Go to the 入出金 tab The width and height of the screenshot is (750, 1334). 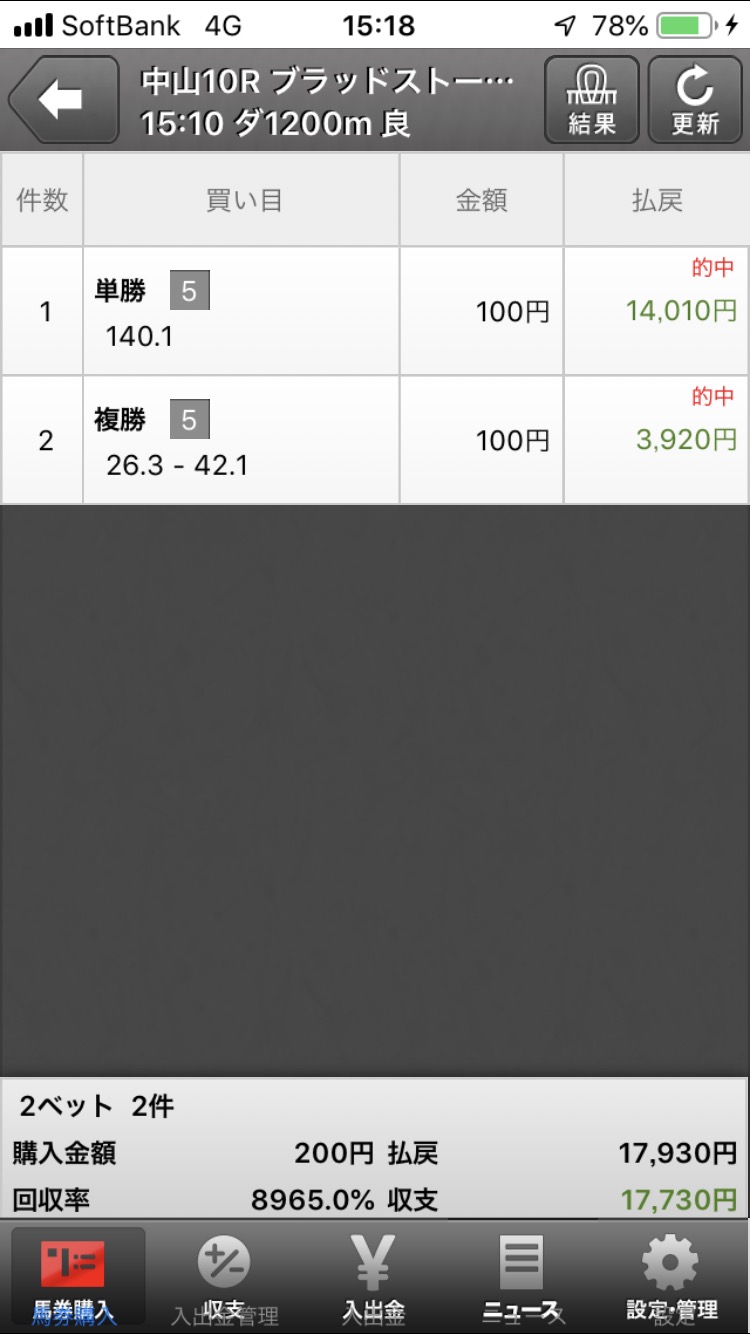click(373, 1276)
